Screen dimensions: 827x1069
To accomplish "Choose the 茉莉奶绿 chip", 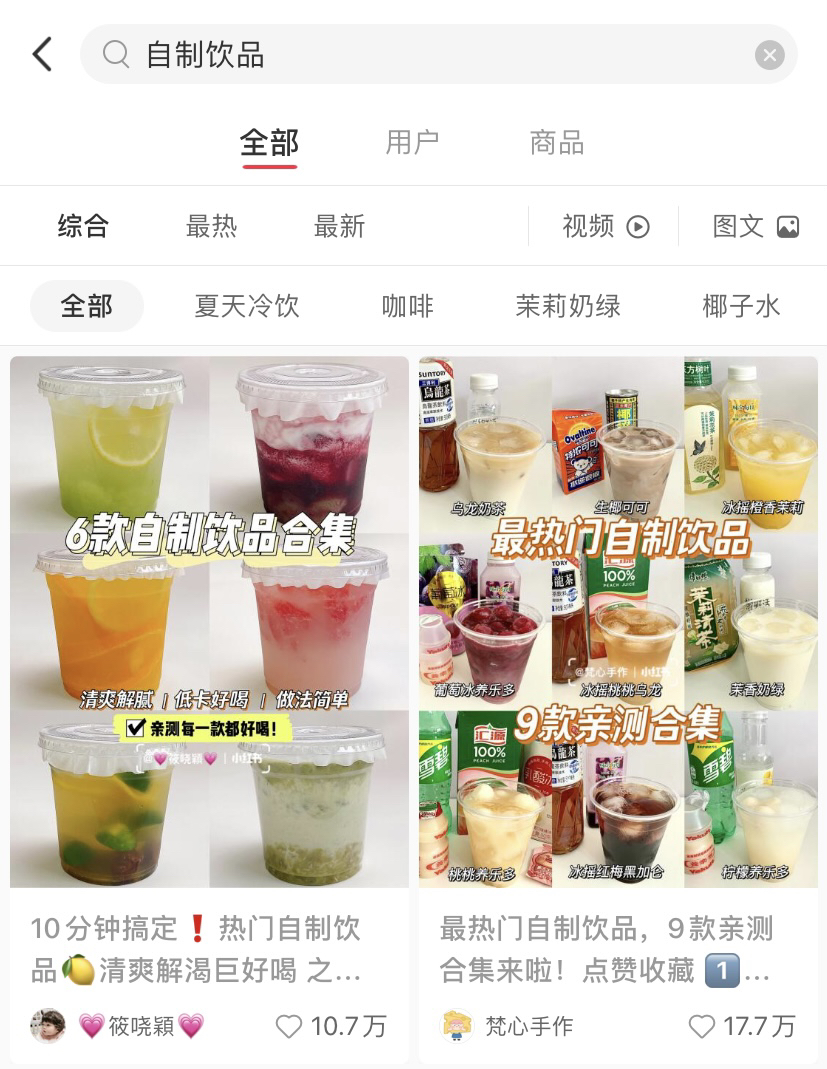I will click(568, 306).
